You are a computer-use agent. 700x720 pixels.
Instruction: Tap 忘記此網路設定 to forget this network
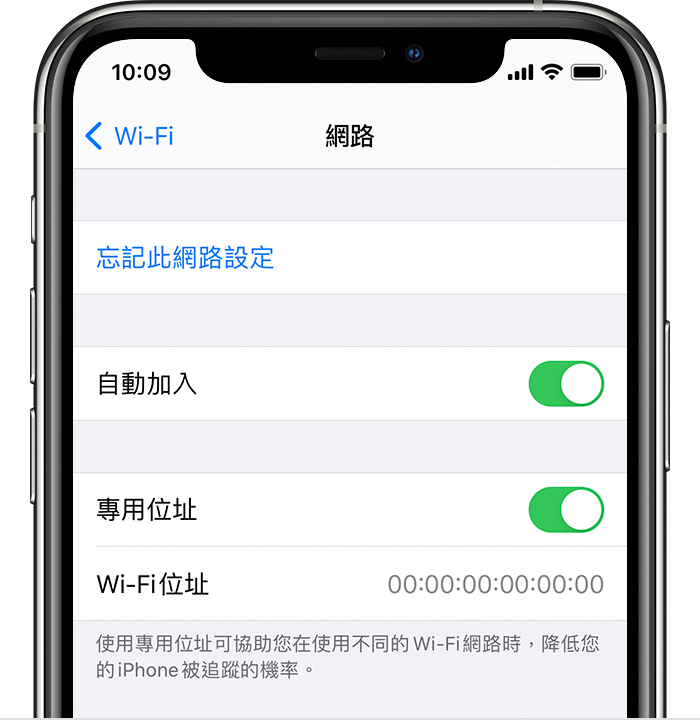click(x=186, y=258)
